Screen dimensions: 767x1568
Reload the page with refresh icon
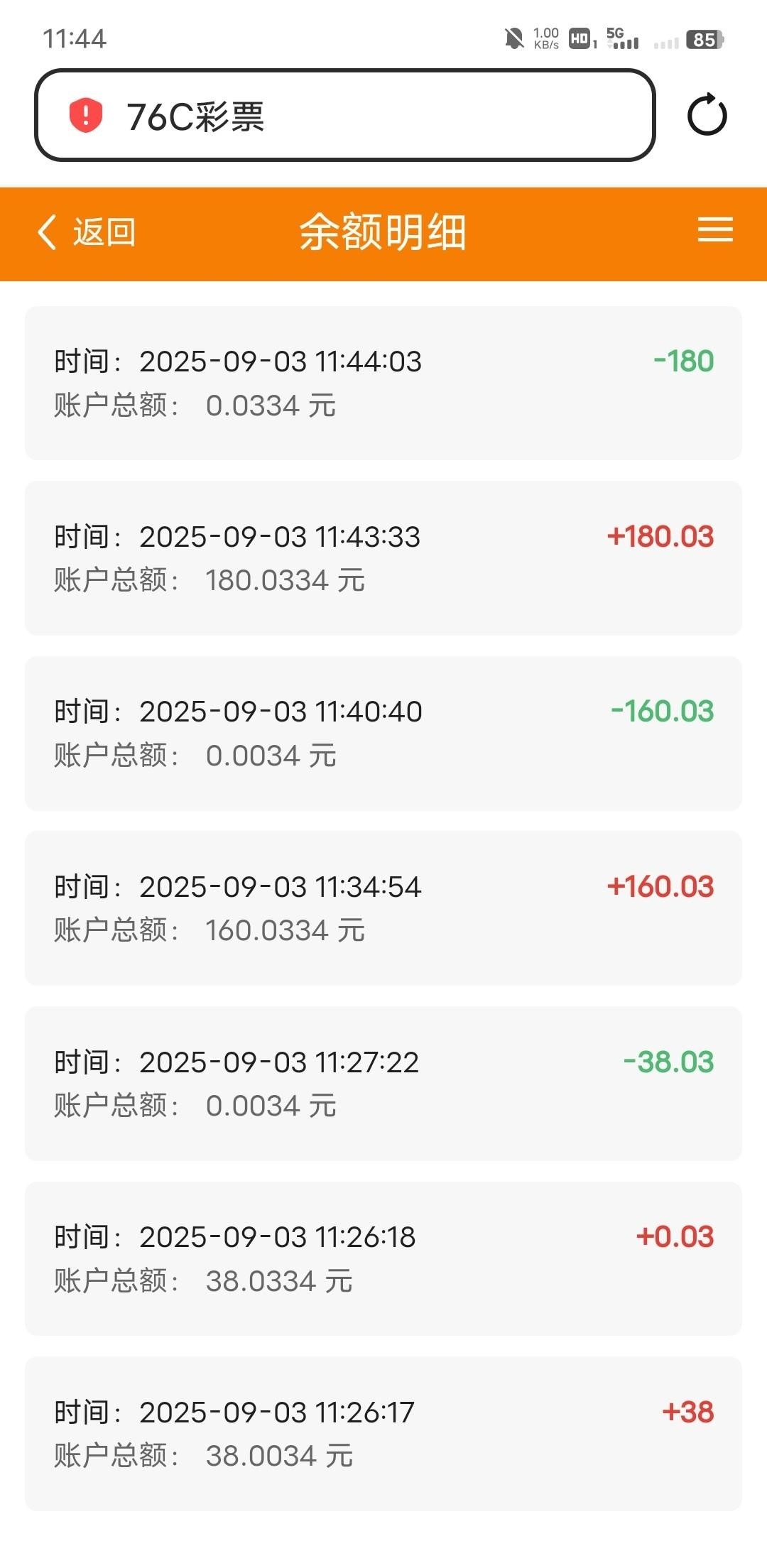[x=707, y=115]
